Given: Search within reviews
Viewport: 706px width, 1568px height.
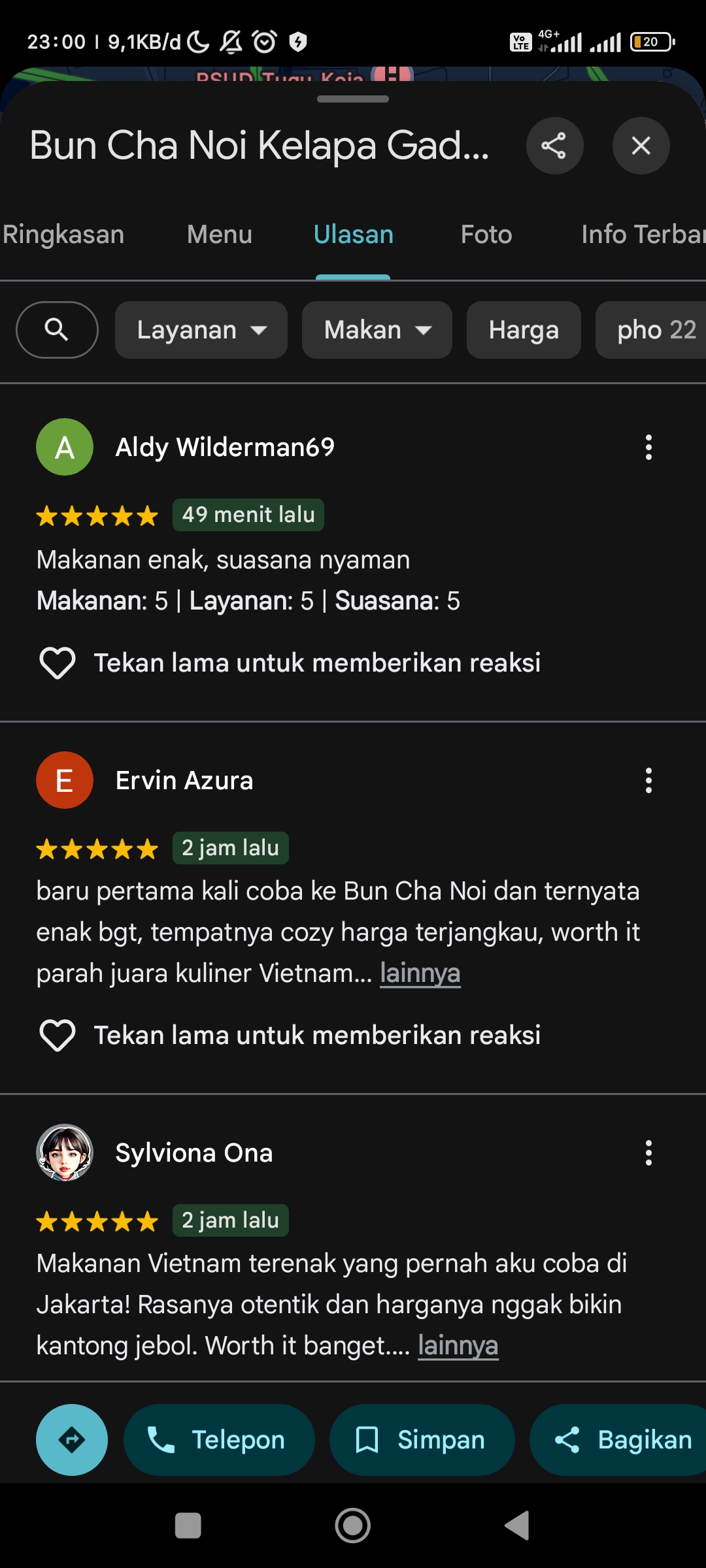Looking at the screenshot, I should (x=57, y=330).
